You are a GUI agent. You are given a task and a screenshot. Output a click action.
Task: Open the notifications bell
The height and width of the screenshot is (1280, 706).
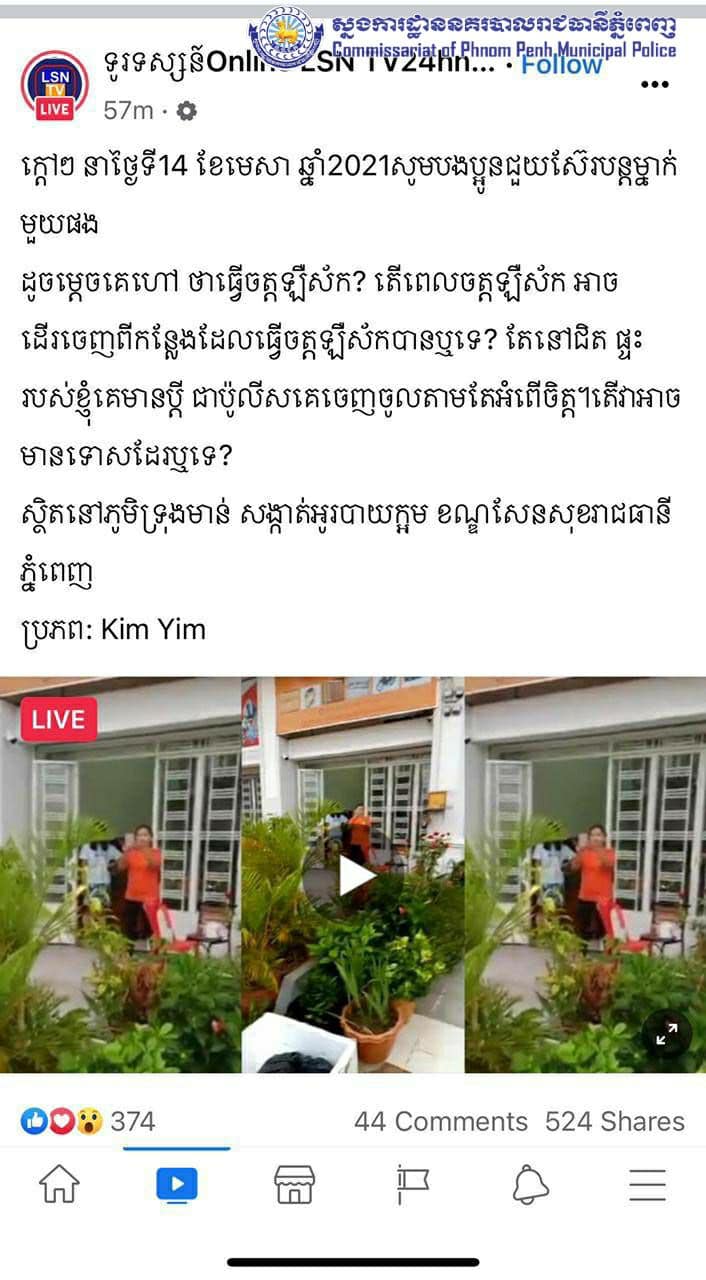click(x=531, y=1185)
